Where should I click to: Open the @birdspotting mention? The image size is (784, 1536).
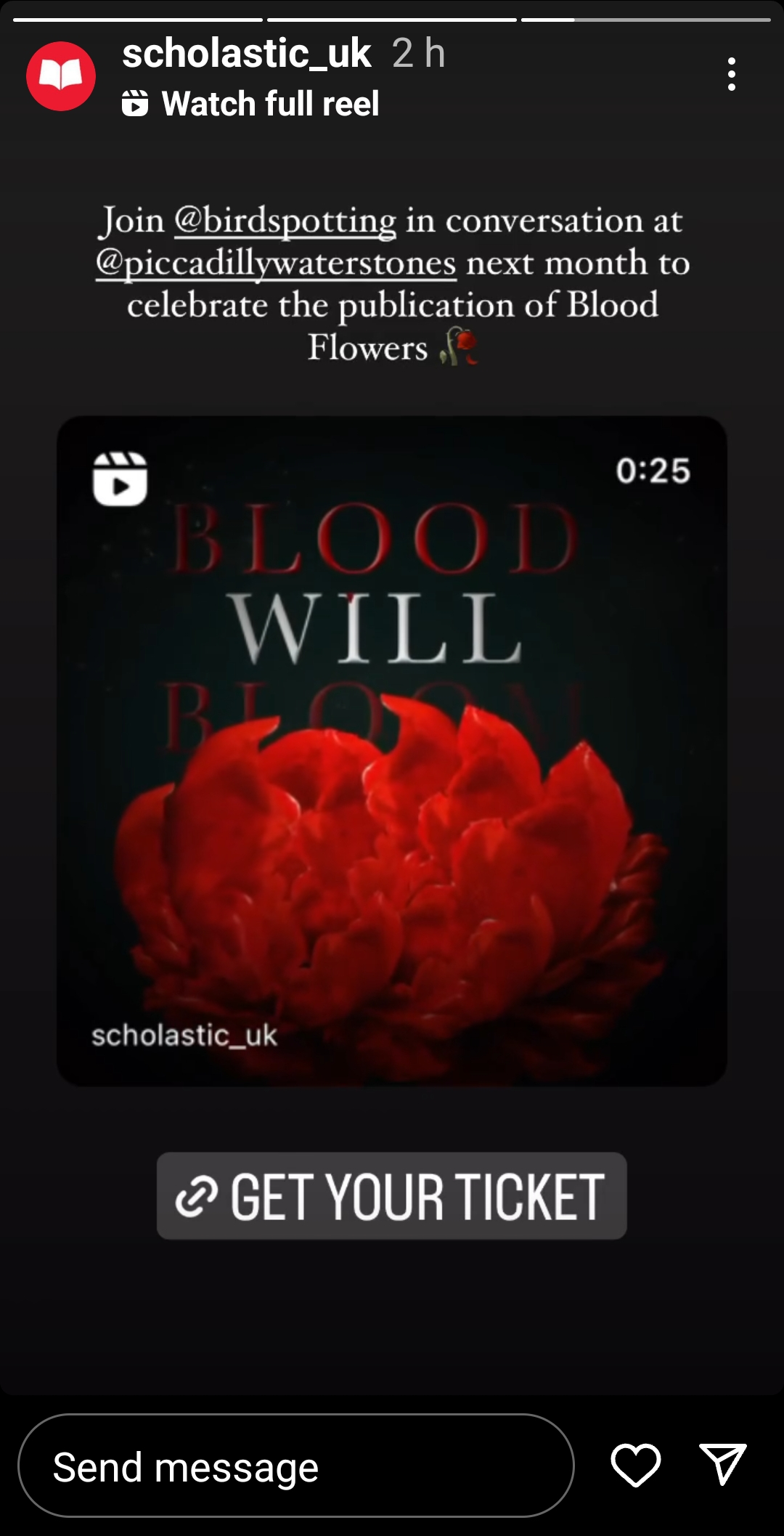pos(285,221)
